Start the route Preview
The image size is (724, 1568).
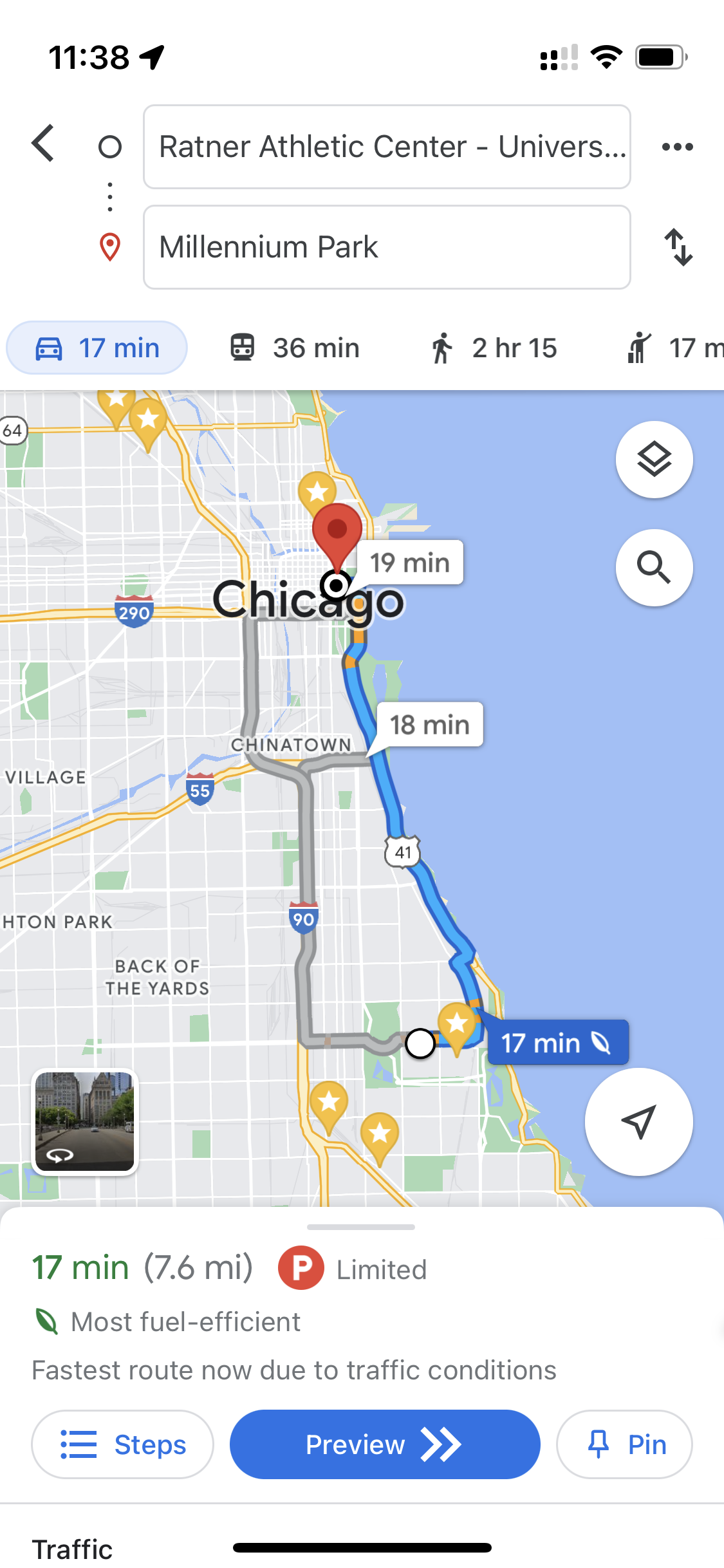tap(384, 1444)
